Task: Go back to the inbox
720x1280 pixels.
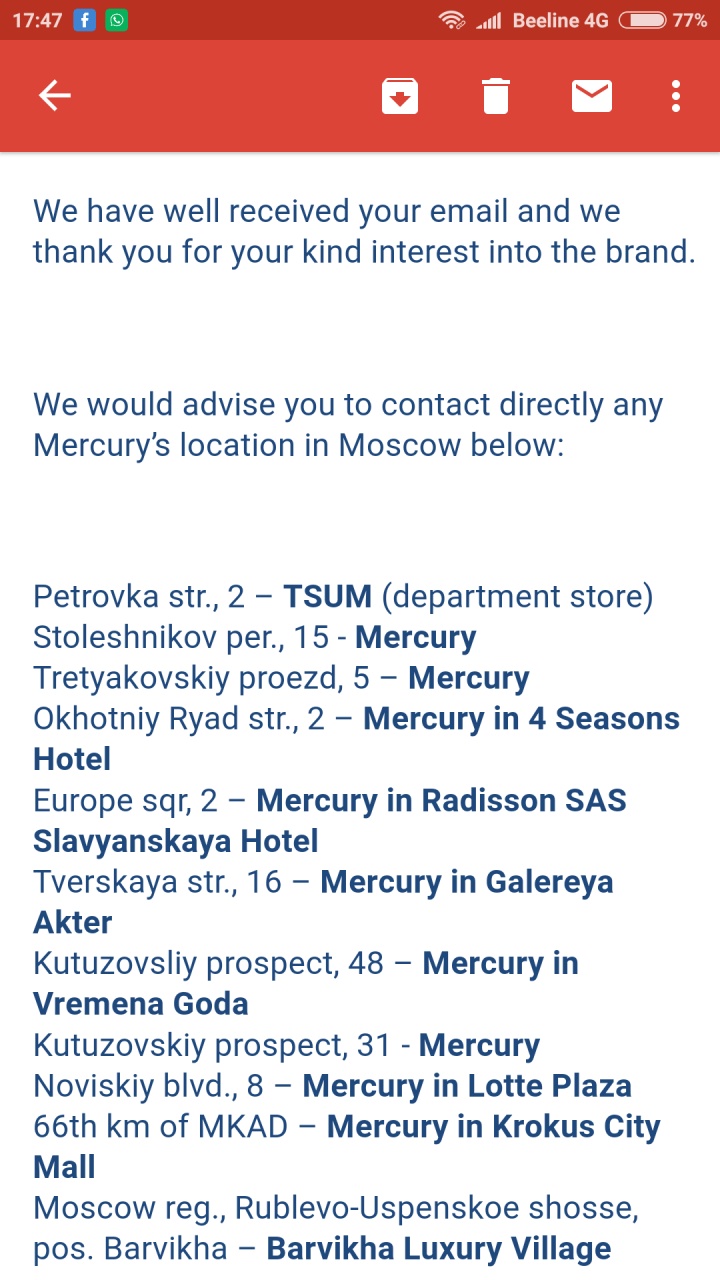Action: 55,96
